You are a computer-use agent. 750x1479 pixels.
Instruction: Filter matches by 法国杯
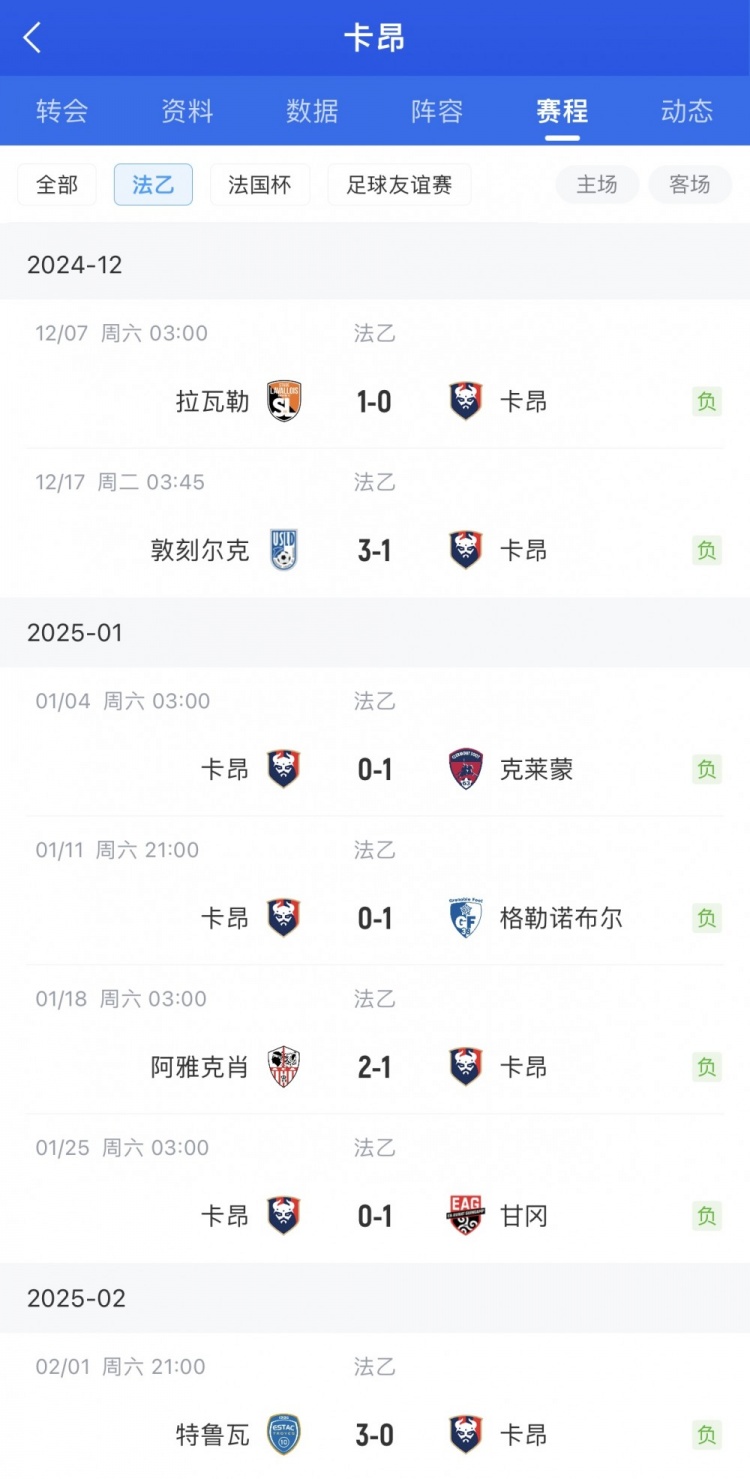pyautogui.click(x=259, y=185)
